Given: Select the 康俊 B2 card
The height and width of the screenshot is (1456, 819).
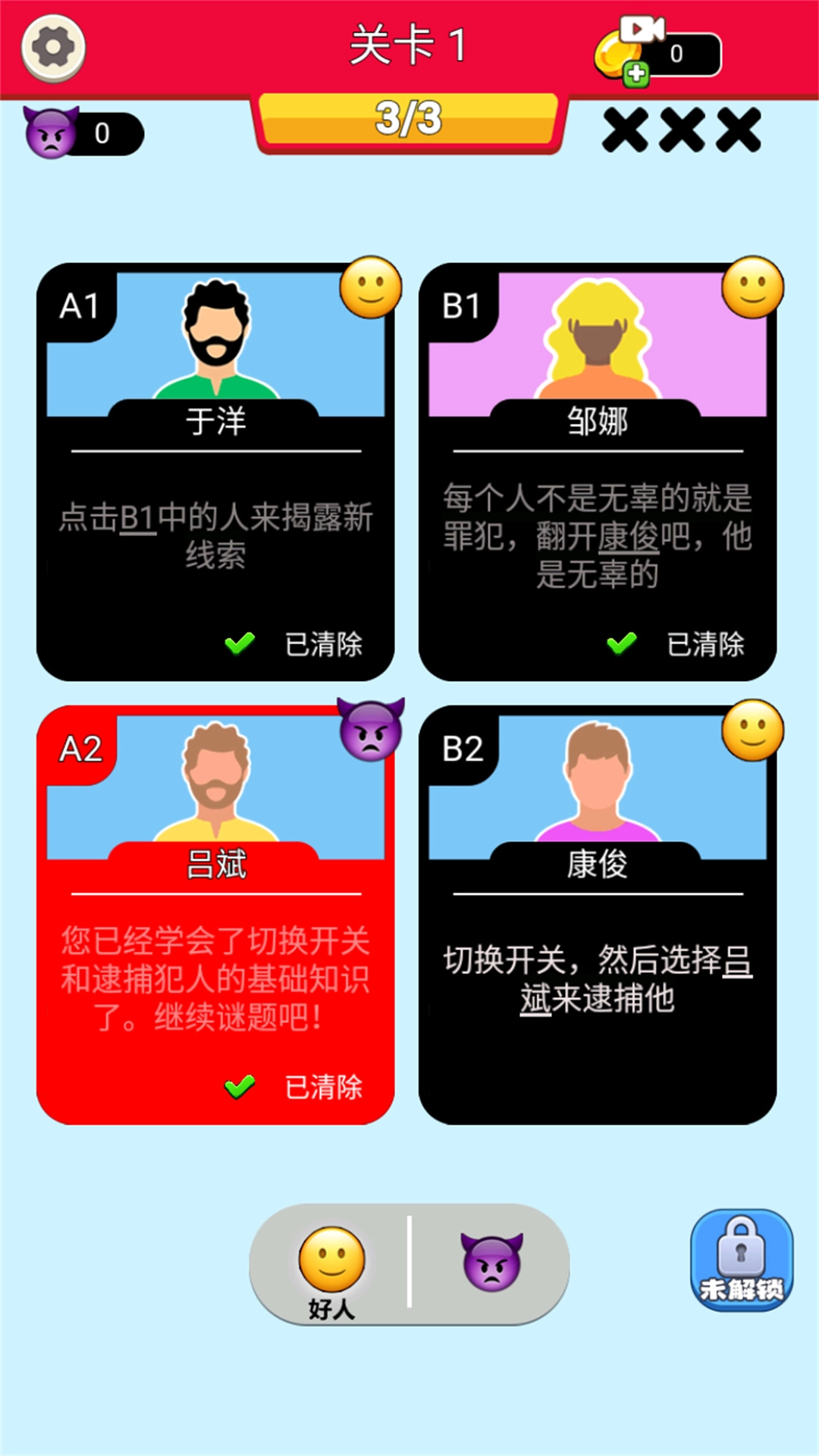Looking at the screenshot, I should 598,914.
